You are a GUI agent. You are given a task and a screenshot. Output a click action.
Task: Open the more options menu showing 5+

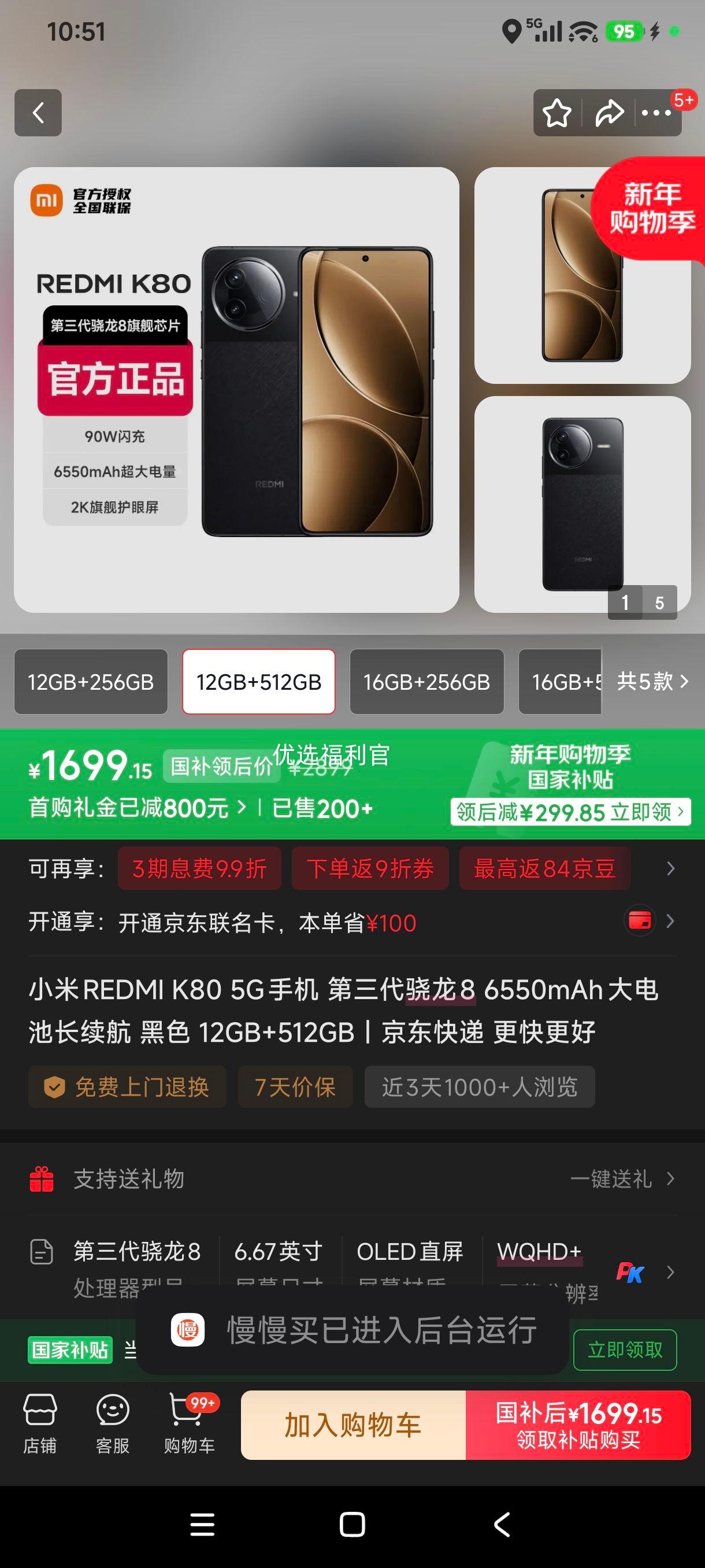click(x=655, y=113)
